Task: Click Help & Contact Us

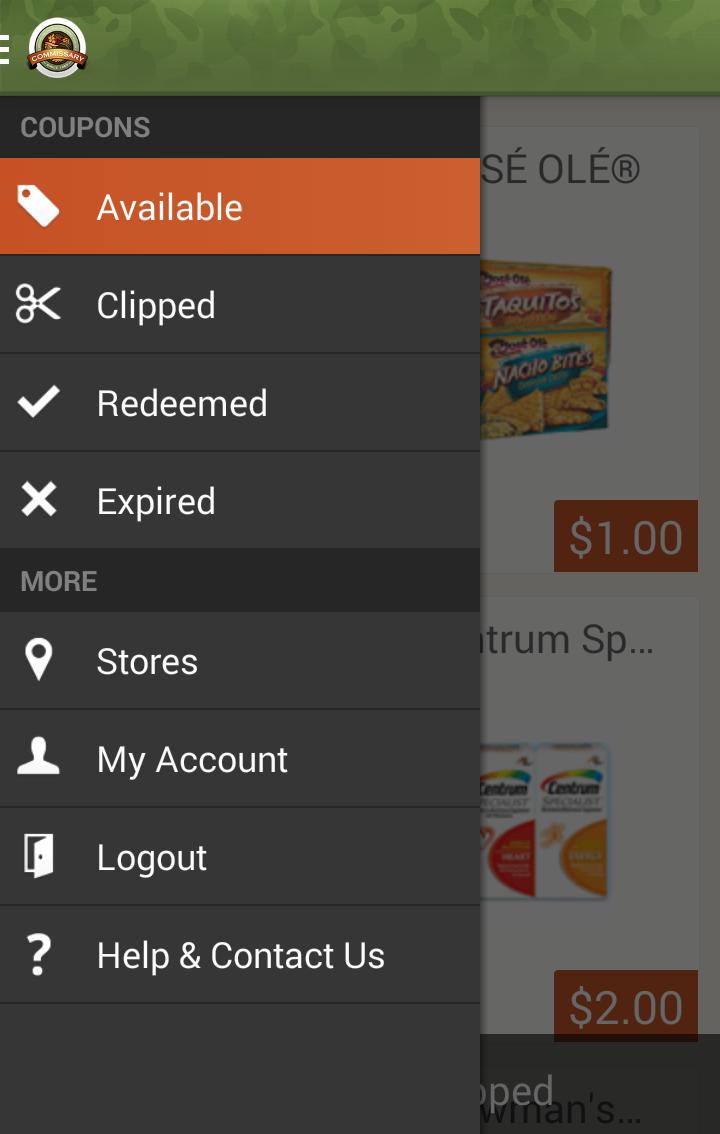Action: click(240, 954)
